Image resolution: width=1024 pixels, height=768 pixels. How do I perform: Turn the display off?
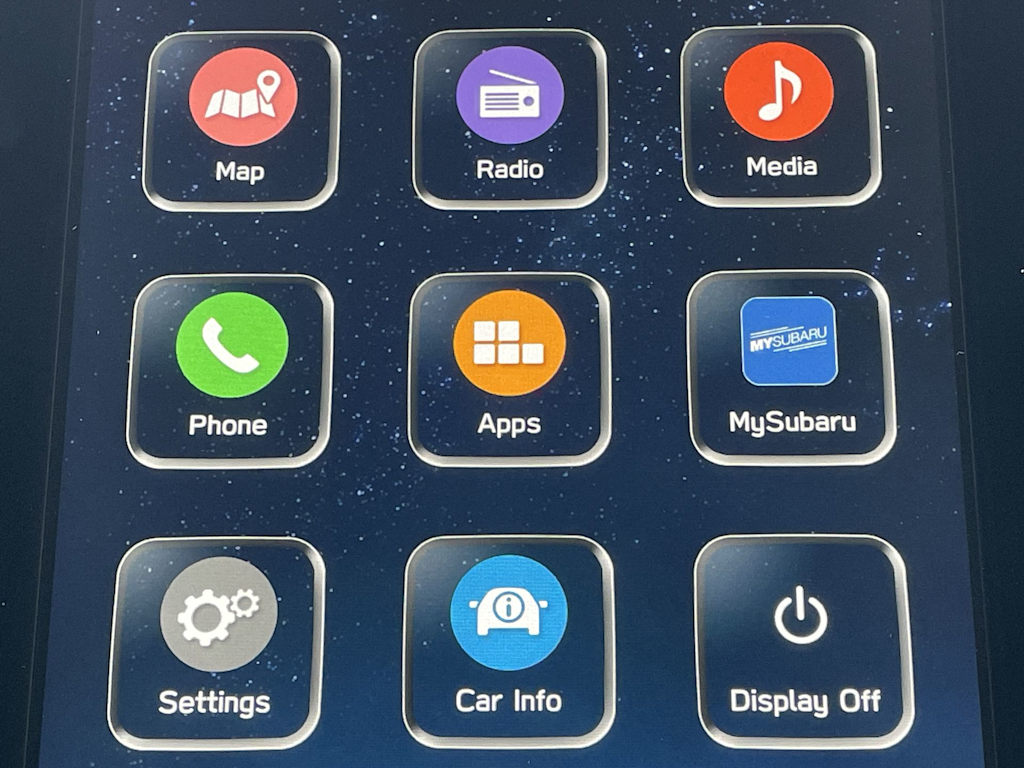click(x=803, y=641)
